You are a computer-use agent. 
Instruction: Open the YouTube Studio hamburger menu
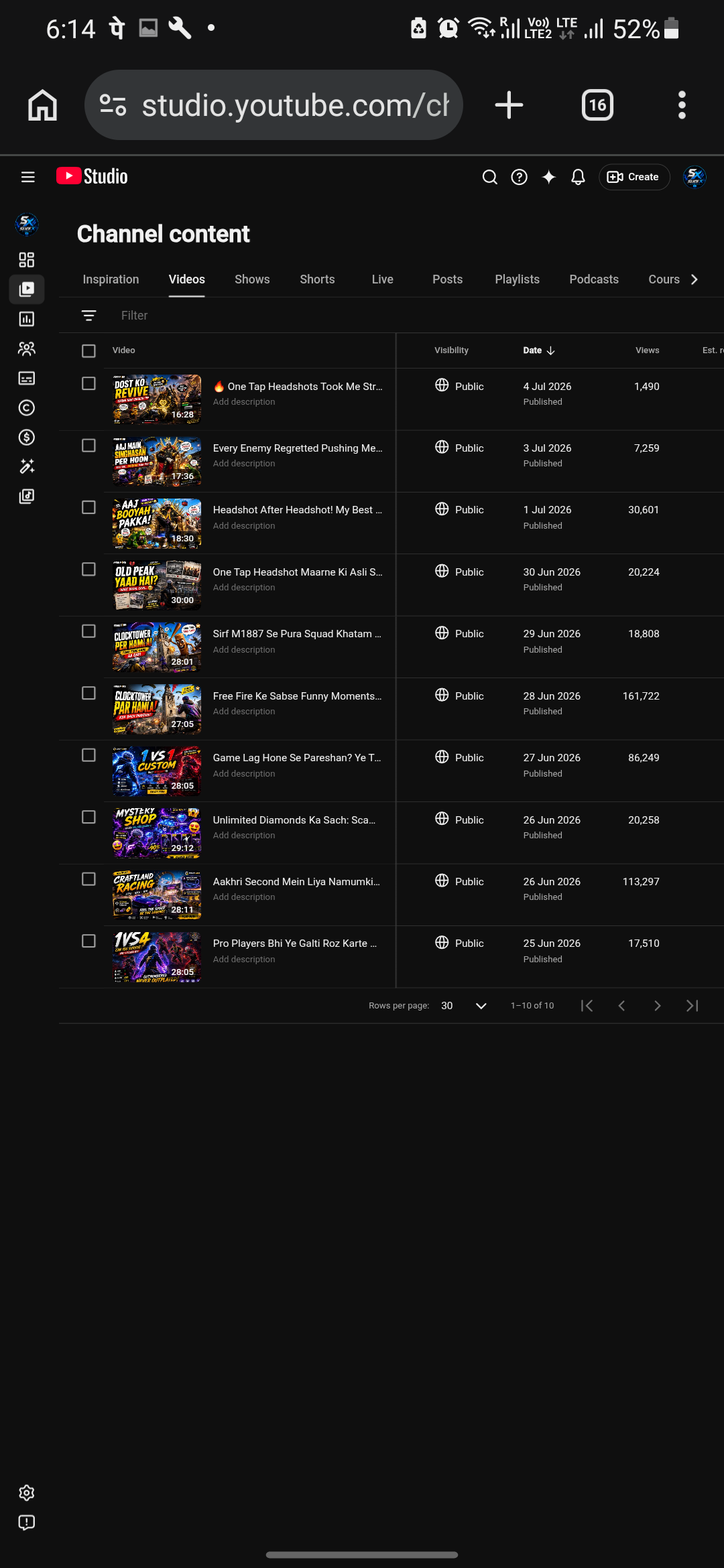point(27,177)
